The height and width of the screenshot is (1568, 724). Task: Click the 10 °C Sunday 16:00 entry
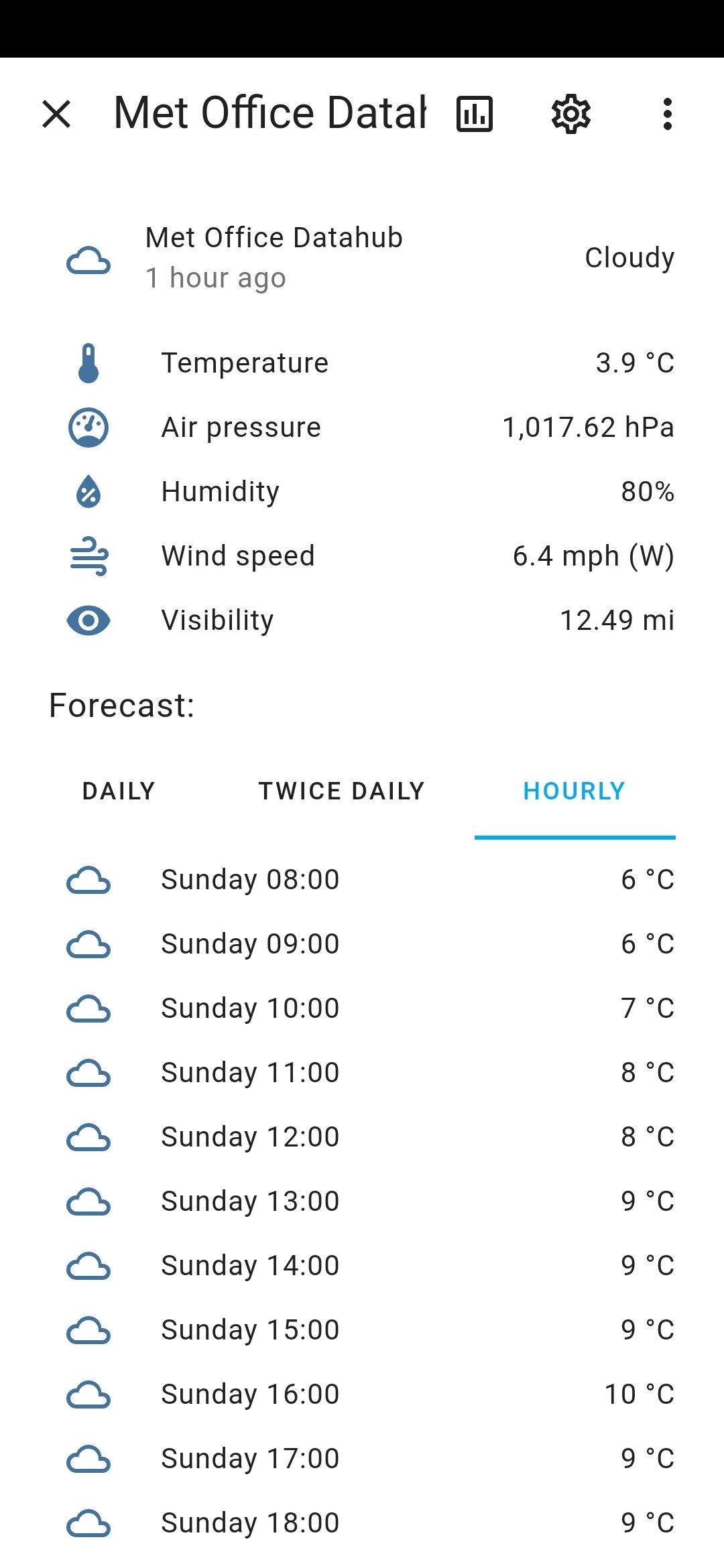tap(639, 1394)
